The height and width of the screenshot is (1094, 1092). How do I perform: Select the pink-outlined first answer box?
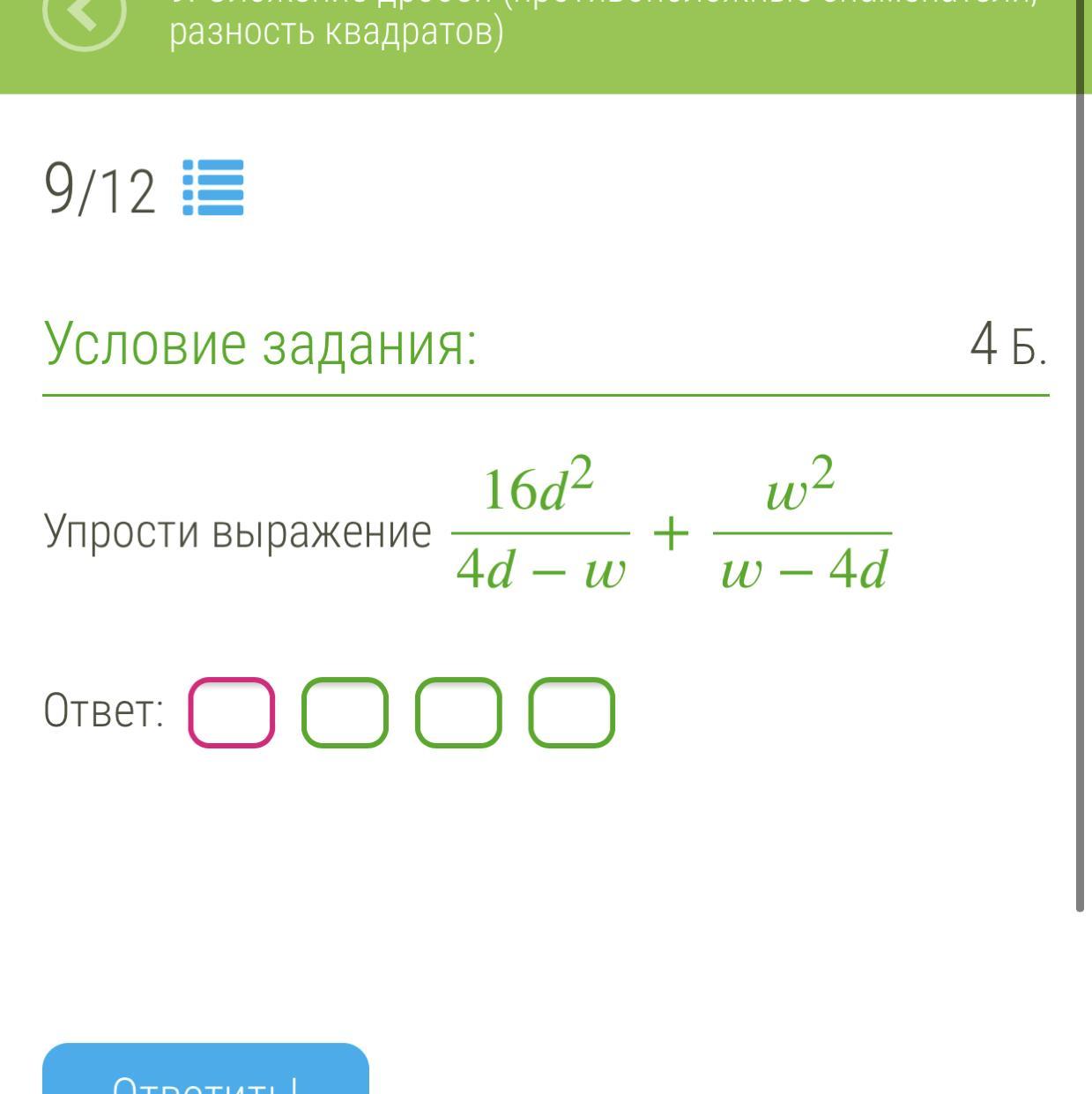232,712
